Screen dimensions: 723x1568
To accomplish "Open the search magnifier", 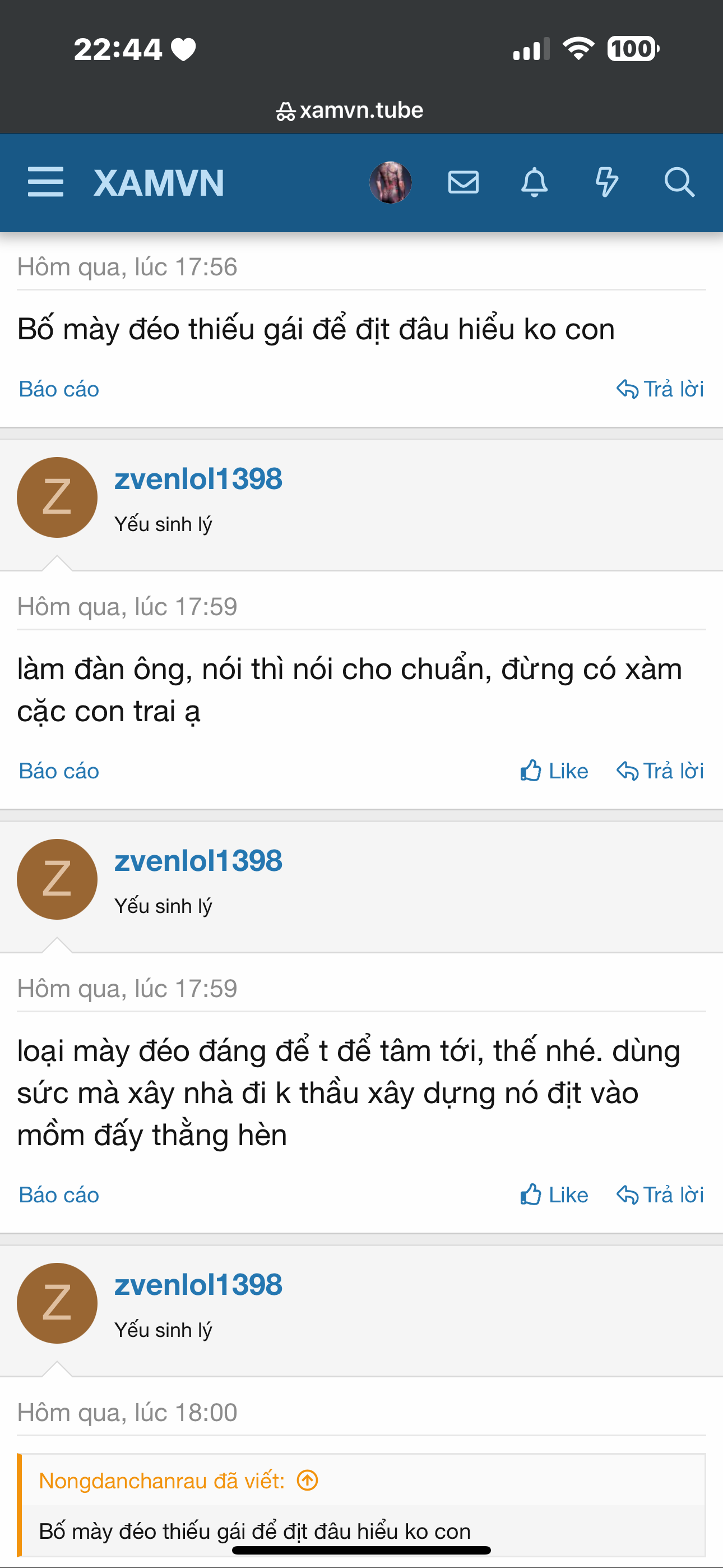I will point(679,183).
